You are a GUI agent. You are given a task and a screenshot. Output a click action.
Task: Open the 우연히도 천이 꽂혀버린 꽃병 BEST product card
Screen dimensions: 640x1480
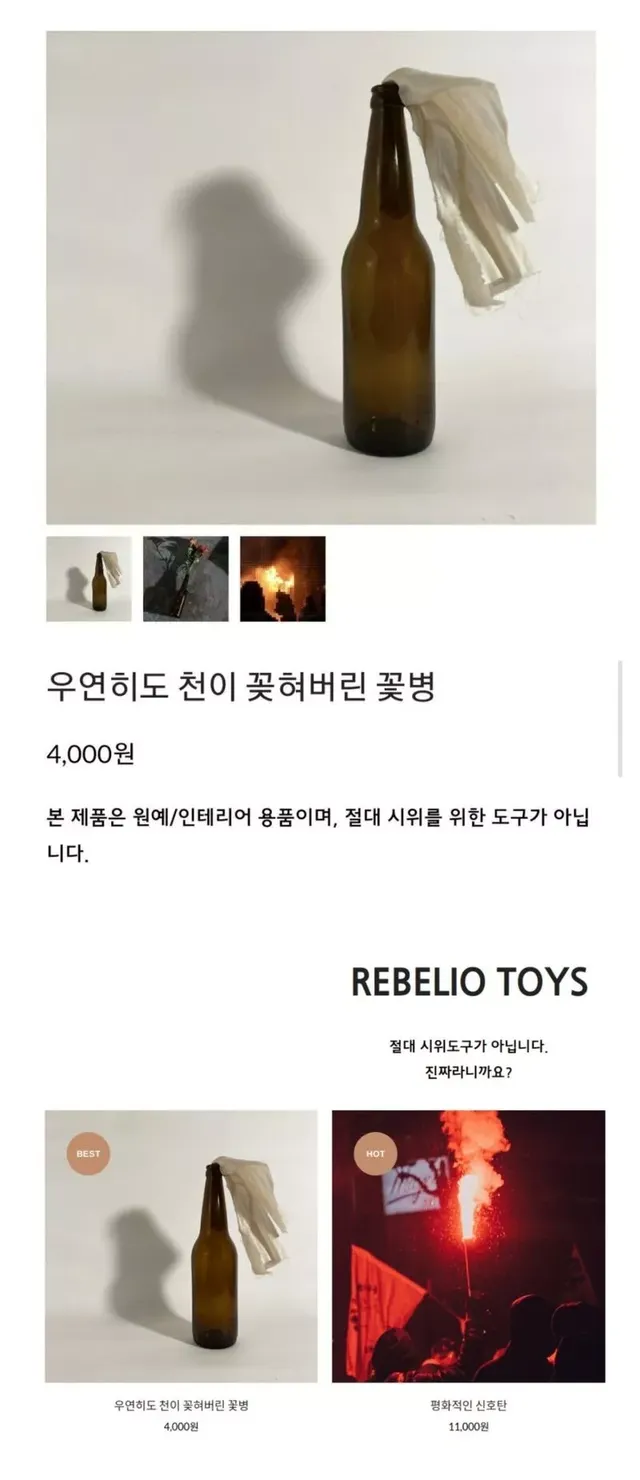[x=181, y=1246]
